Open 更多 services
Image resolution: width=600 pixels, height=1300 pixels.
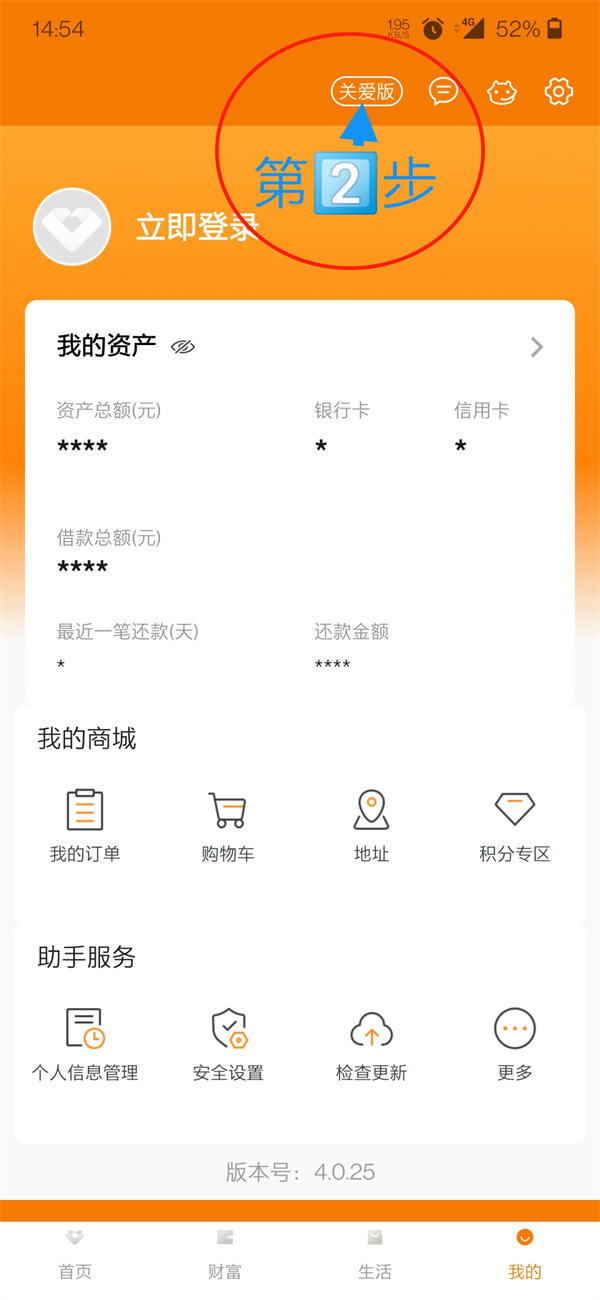[x=515, y=1045]
